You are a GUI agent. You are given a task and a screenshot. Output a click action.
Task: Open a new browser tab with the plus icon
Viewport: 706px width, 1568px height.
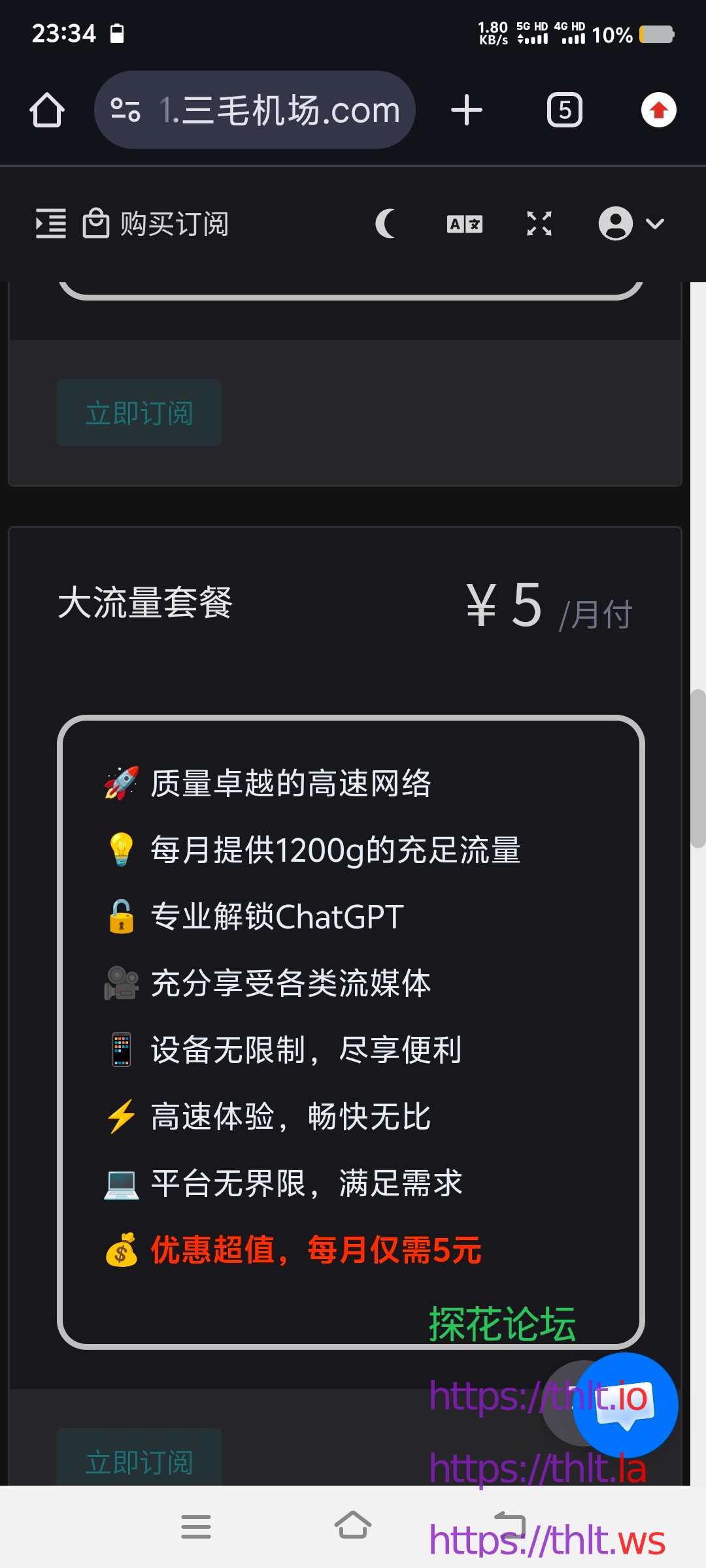coord(467,110)
